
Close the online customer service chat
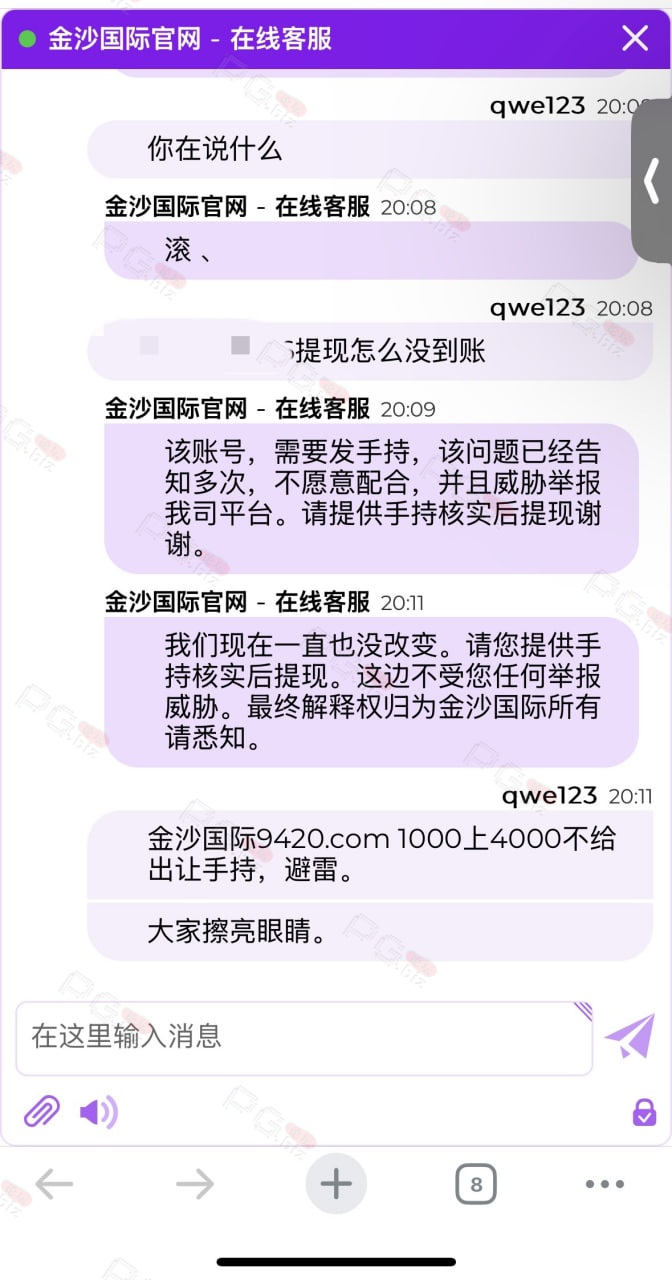pos(635,39)
